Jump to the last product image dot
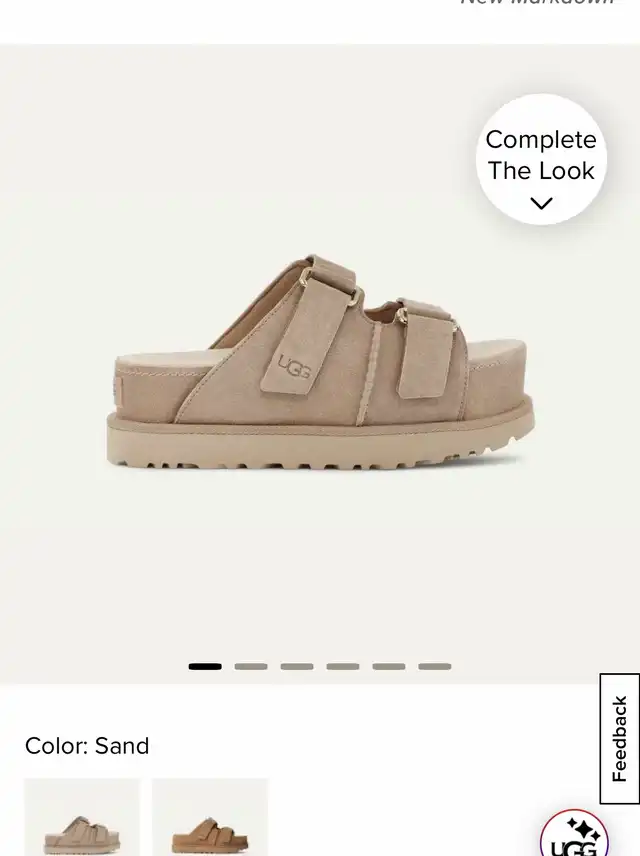The height and width of the screenshot is (856, 640). point(434,666)
